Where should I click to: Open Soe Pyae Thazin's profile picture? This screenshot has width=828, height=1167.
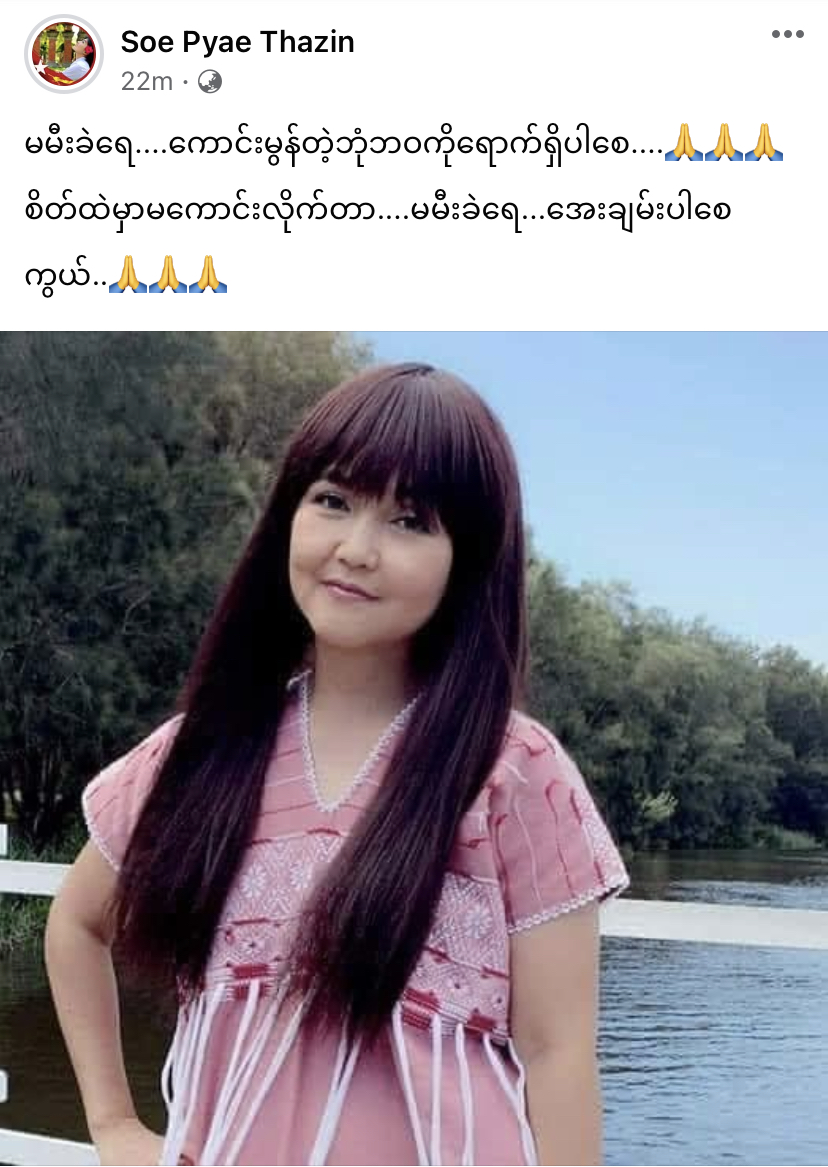64,56
